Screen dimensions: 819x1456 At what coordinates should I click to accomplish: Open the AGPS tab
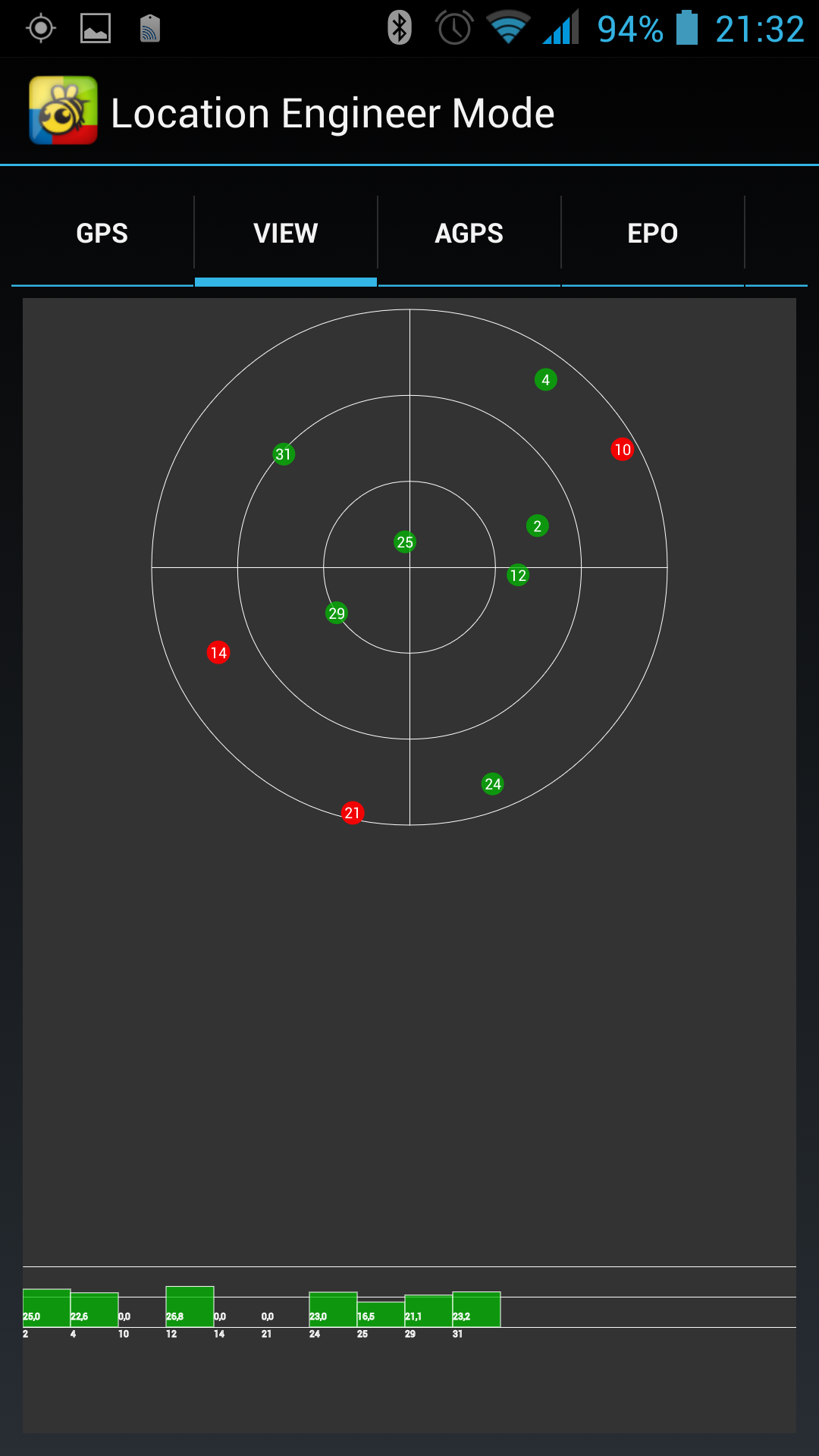469,233
